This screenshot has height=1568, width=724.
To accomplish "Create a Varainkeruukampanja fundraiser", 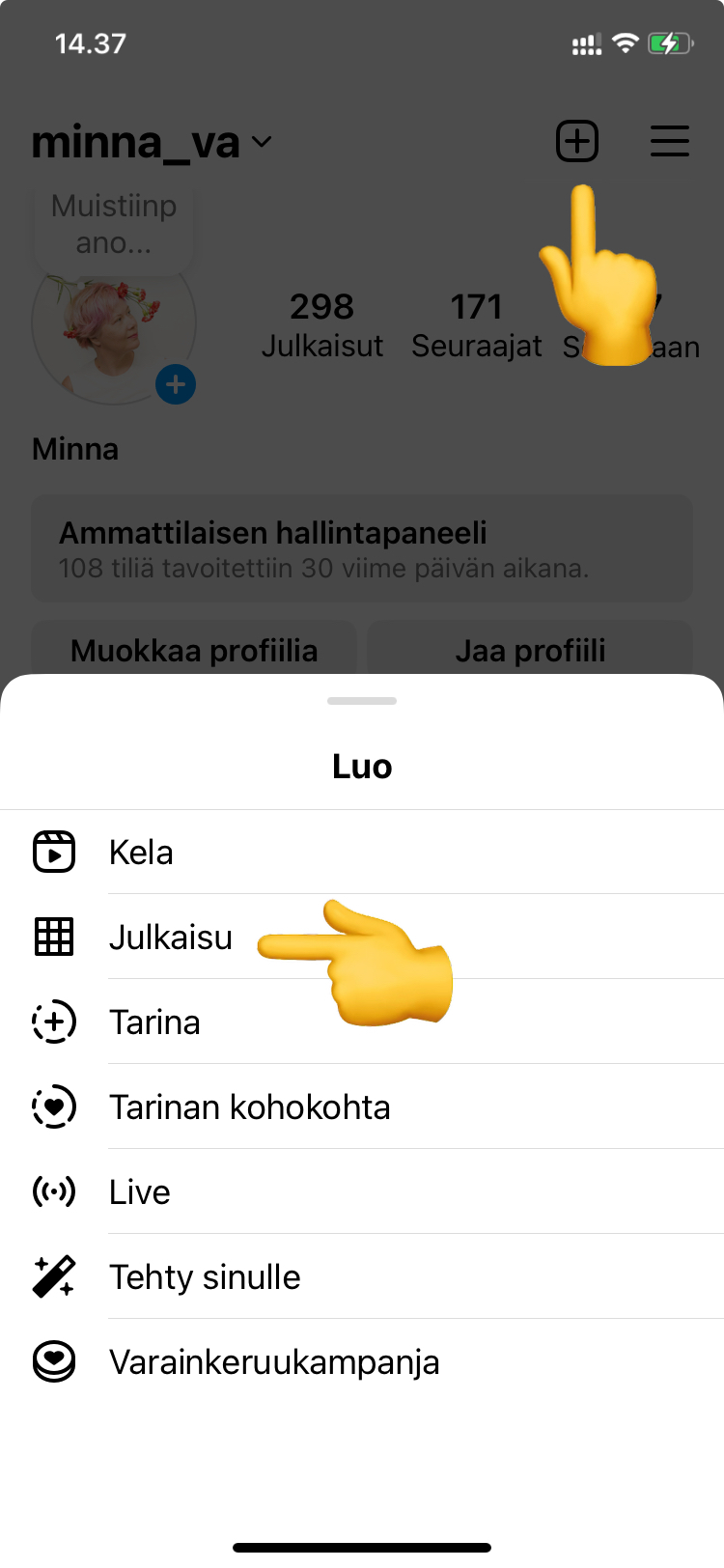I will pos(274,1362).
